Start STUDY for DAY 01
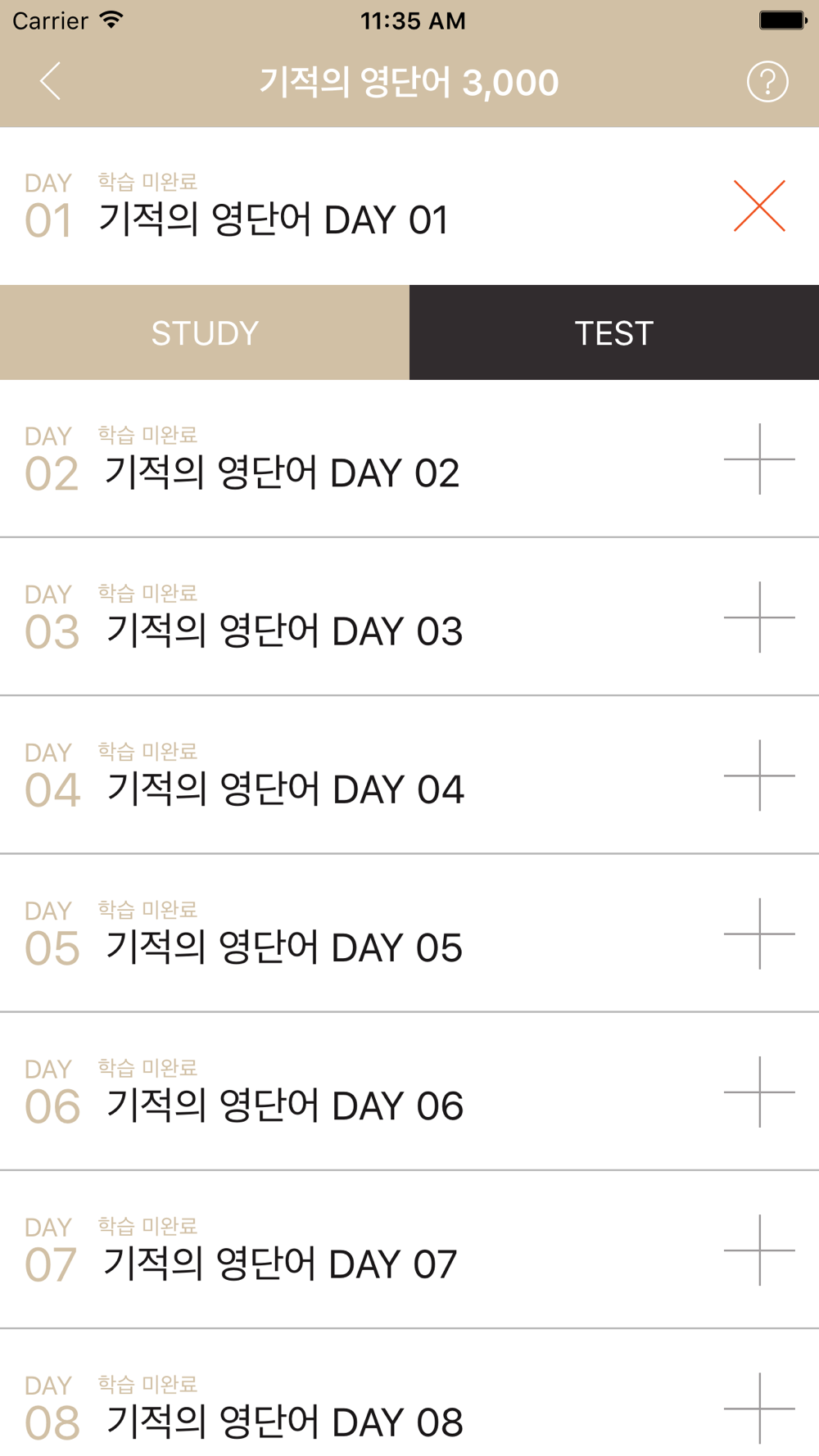 (x=205, y=332)
